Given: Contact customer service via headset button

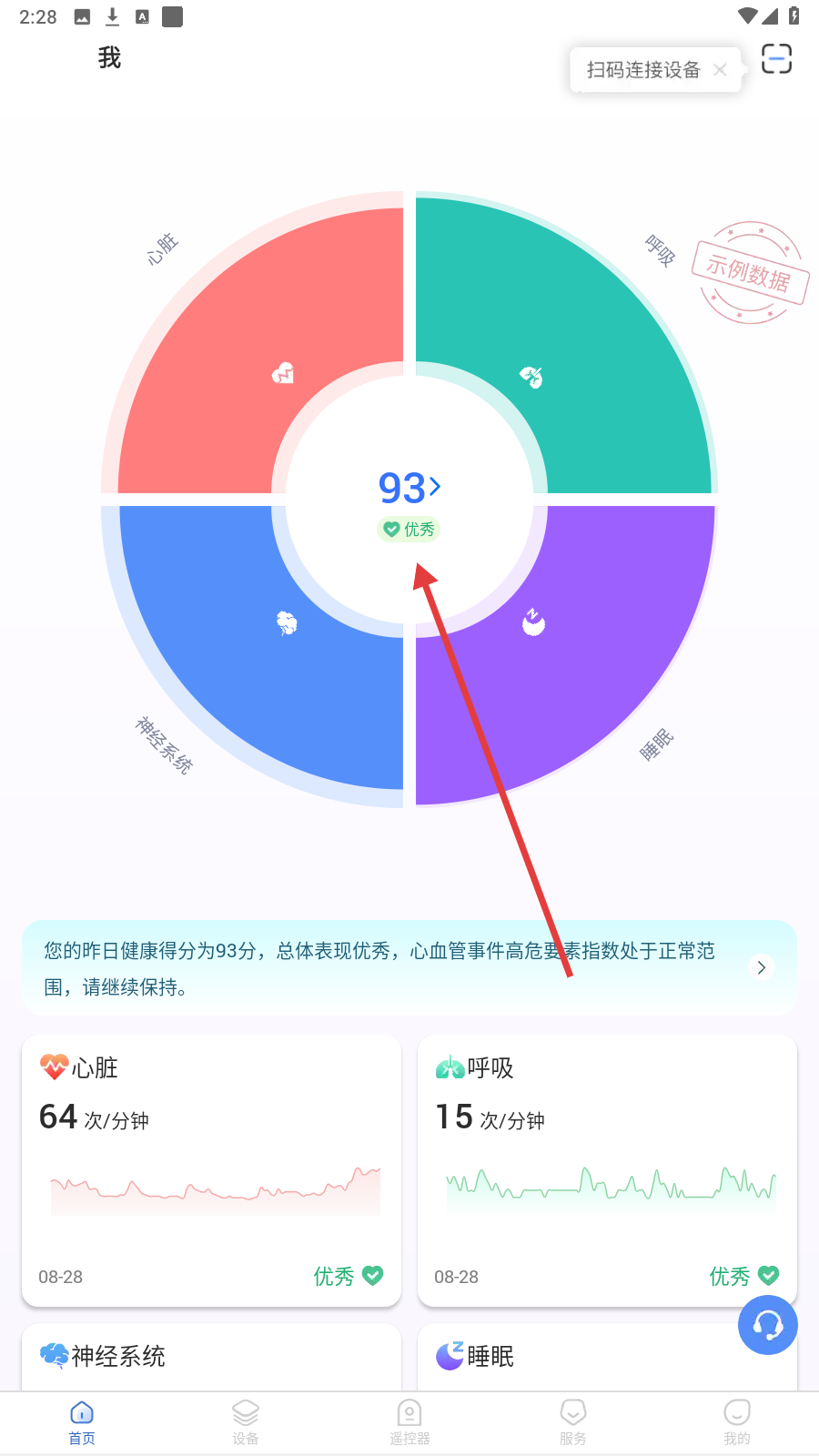Looking at the screenshot, I should click(x=768, y=1325).
